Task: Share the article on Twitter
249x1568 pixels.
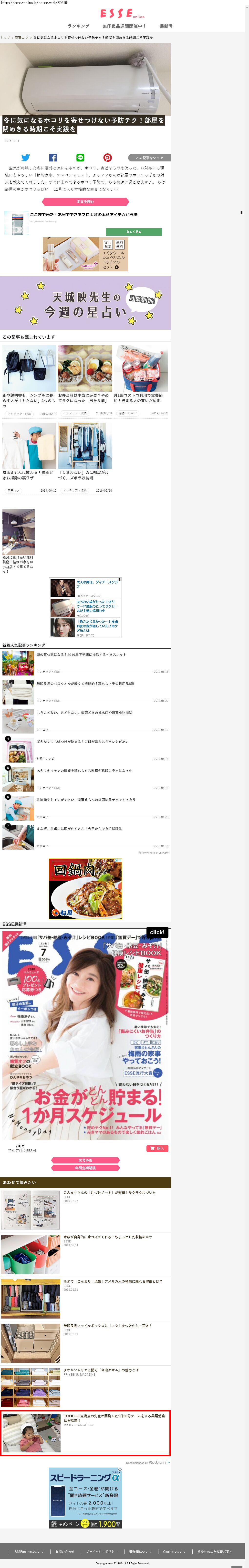Action: click(26, 158)
